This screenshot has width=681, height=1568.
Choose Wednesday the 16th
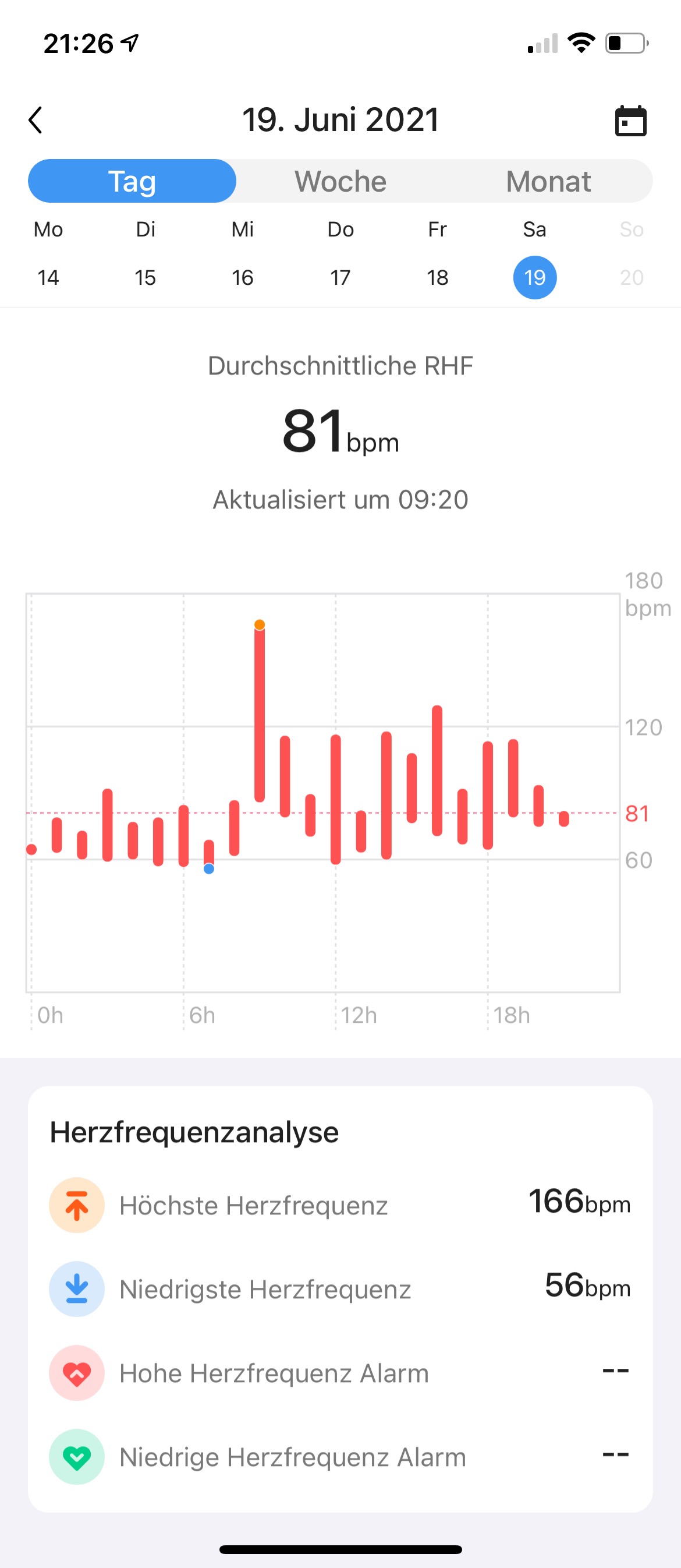coord(243,277)
